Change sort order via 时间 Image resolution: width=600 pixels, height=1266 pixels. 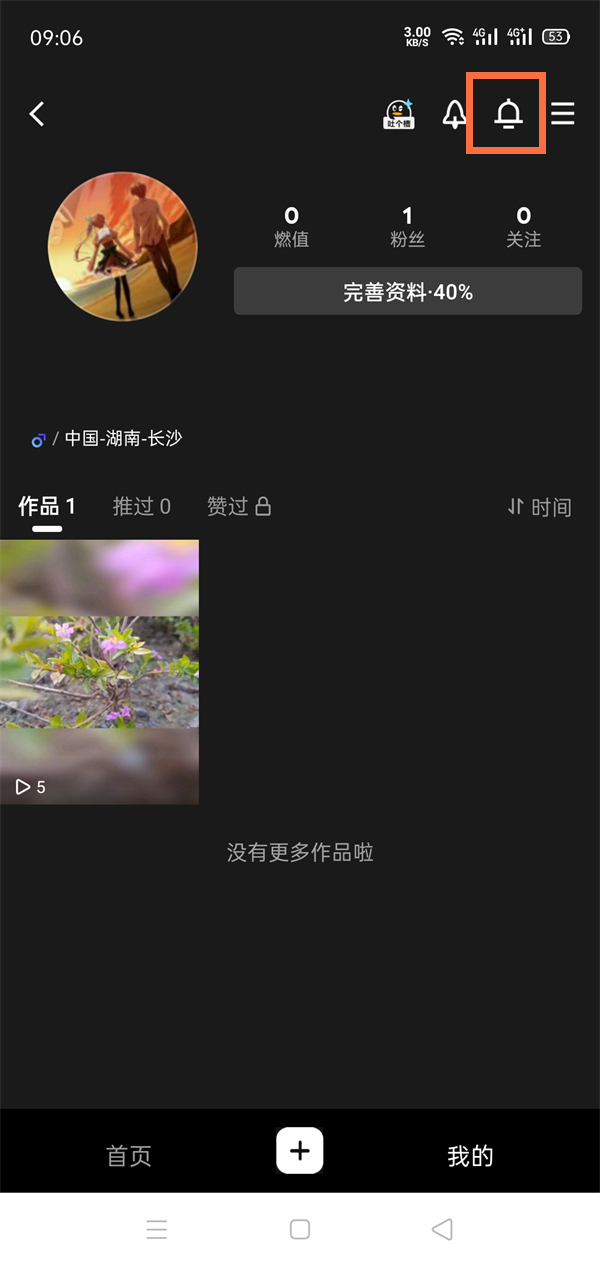click(x=539, y=508)
